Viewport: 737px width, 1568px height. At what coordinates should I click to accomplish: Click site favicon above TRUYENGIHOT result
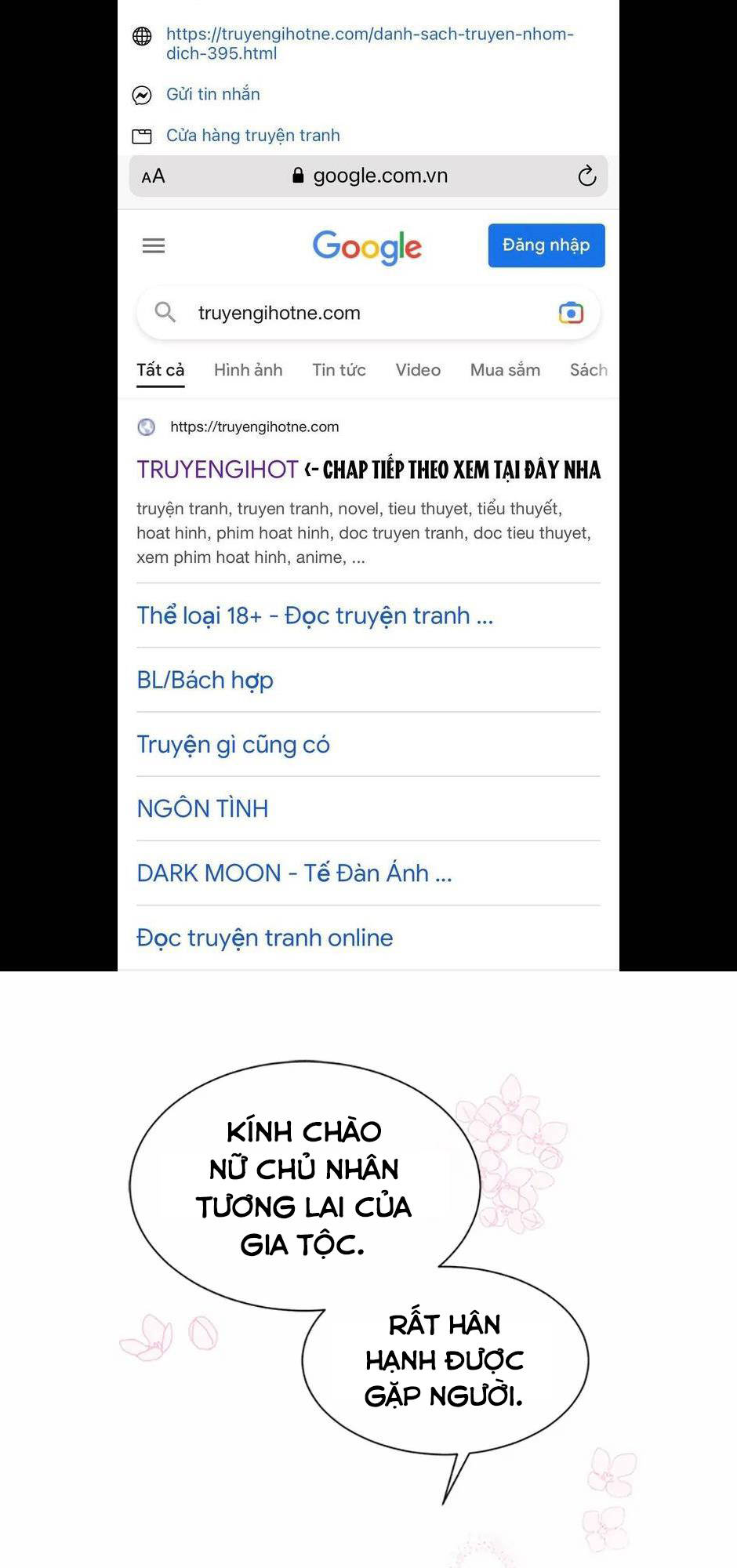click(x=146, y=426)
